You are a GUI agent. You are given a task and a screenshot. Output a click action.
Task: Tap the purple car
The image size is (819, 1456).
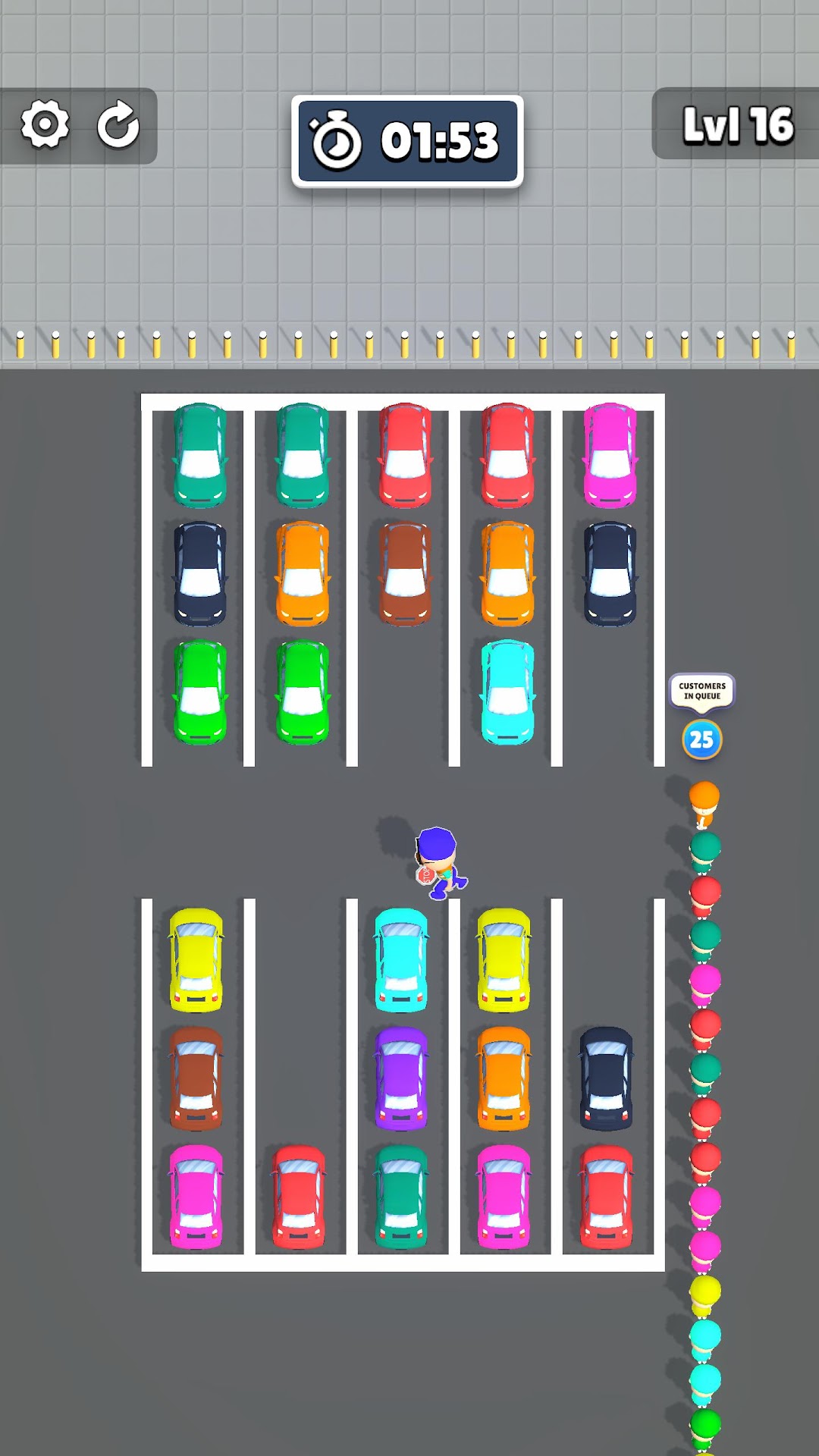pos(401,1078)
